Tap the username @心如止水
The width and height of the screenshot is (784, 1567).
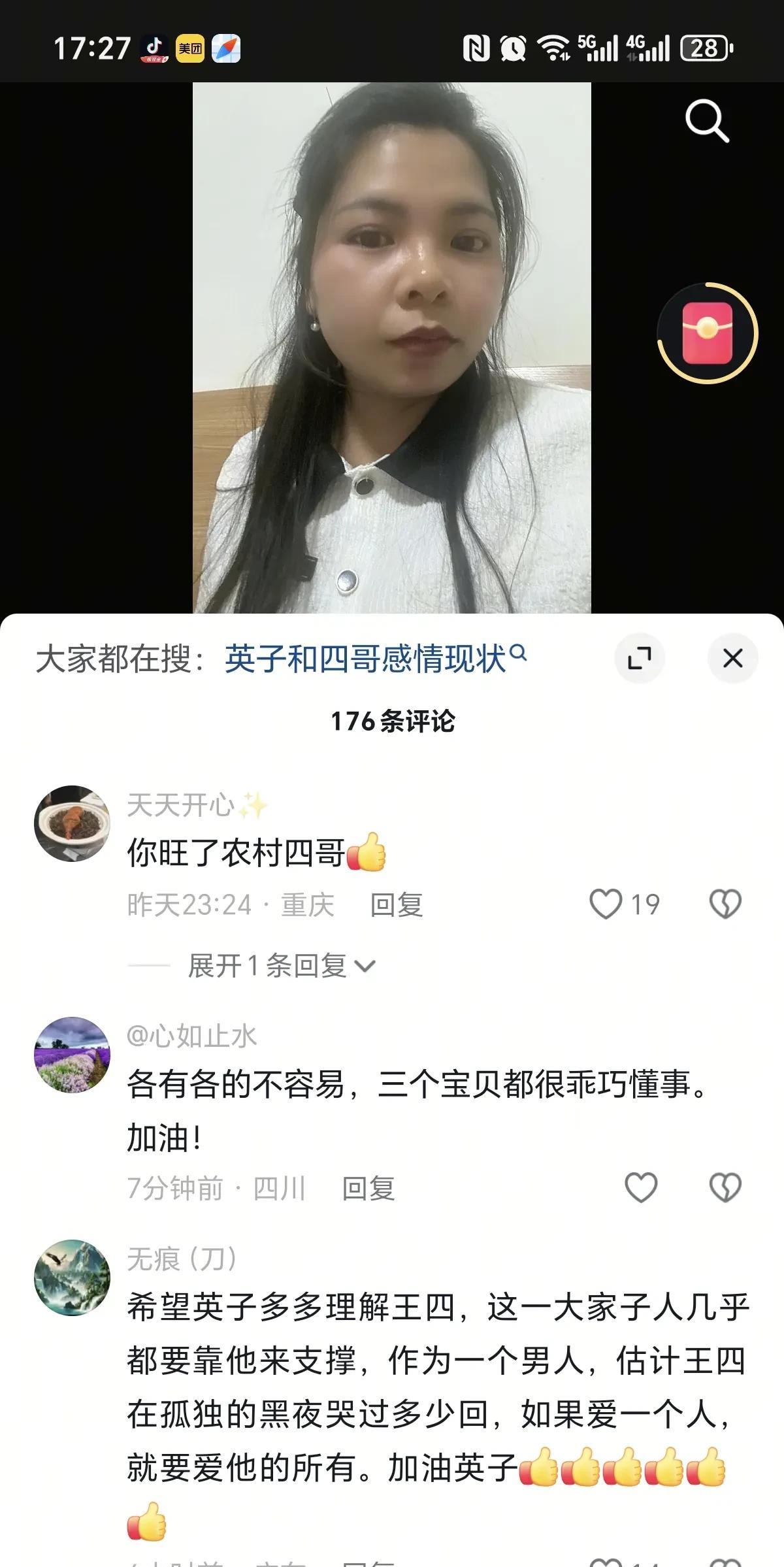pyautogui.click(x=192, y=1036)
